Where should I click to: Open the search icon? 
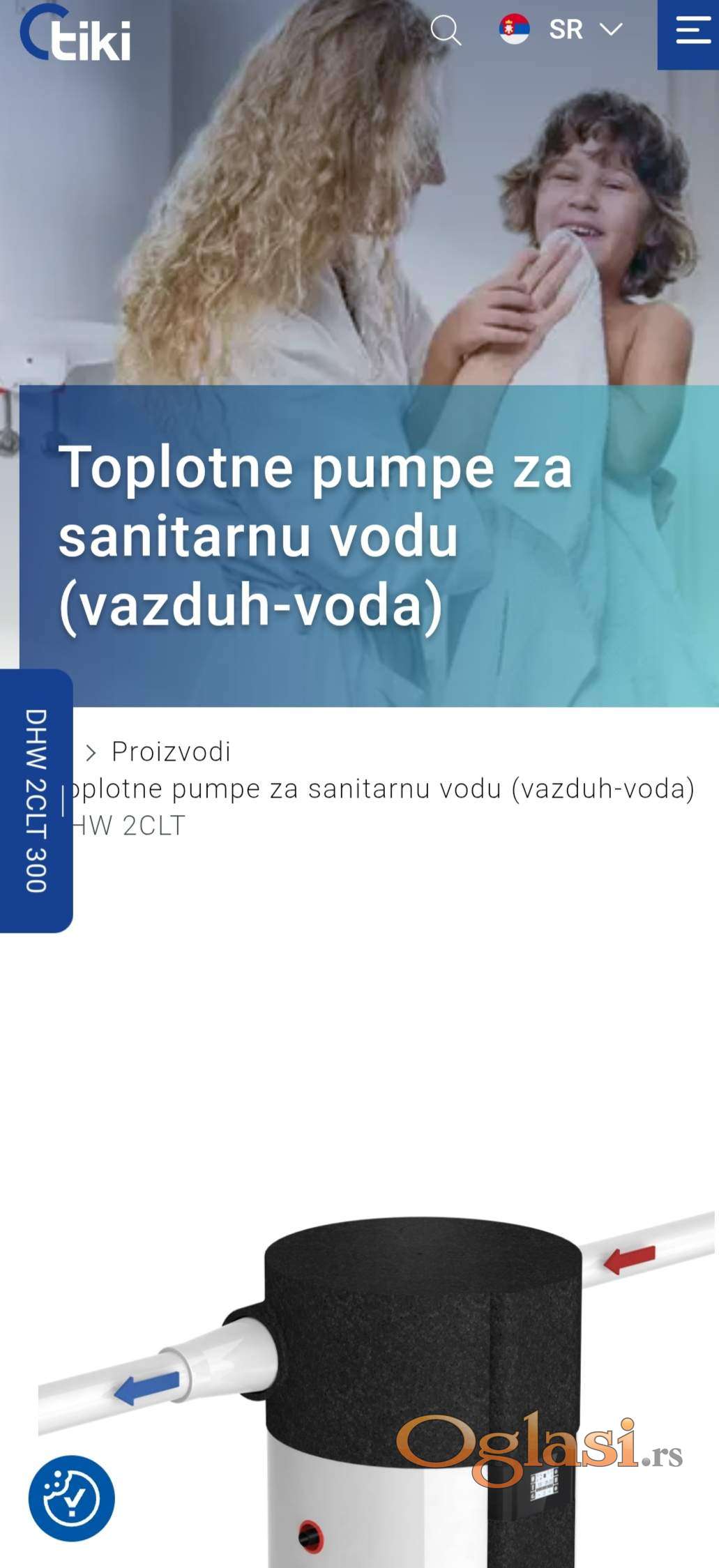[x=446, y=31]
